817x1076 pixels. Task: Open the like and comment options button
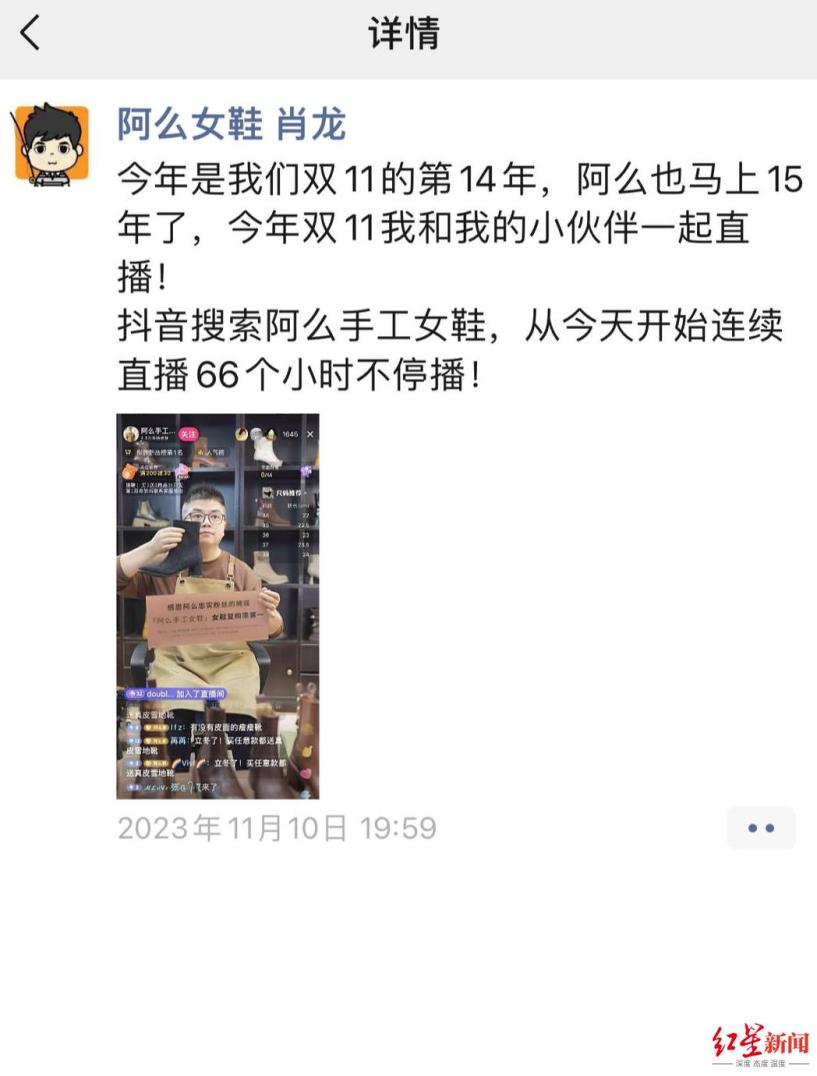click(760, 828)
